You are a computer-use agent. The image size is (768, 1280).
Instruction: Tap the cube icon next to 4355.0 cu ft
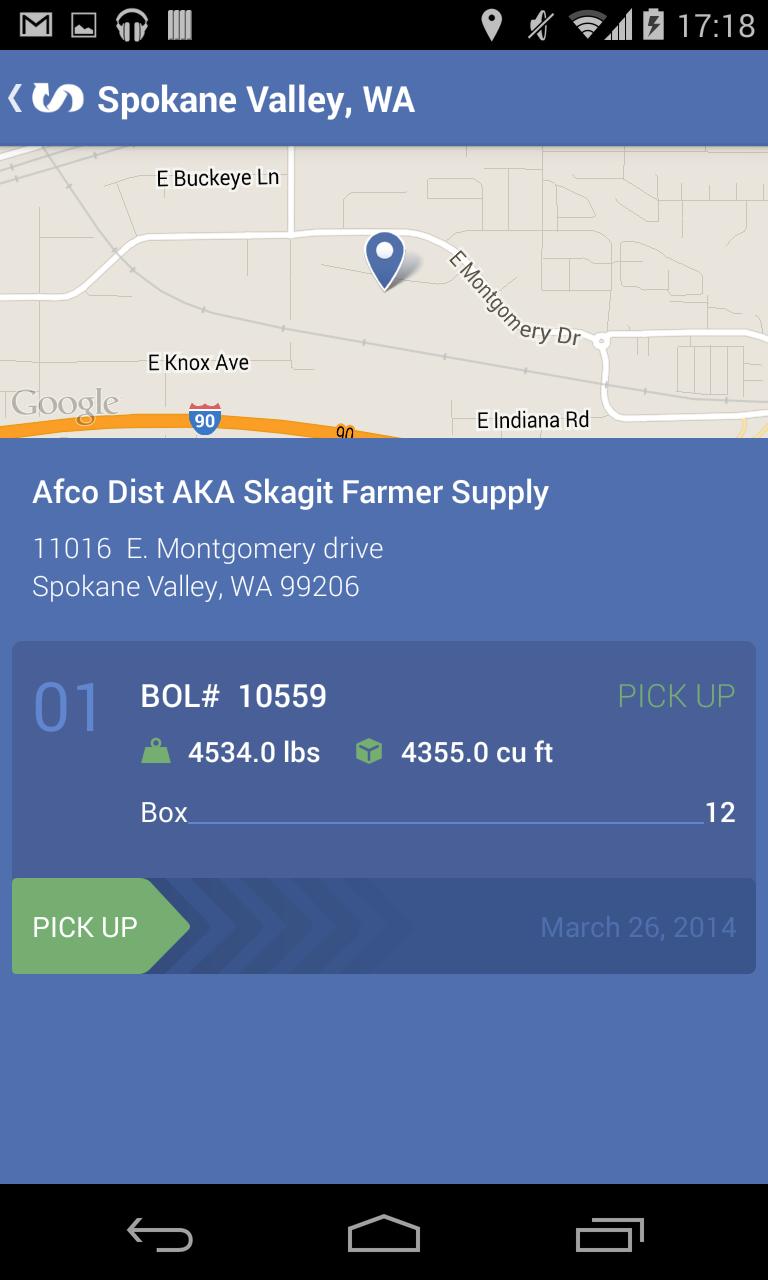[369, 751]
